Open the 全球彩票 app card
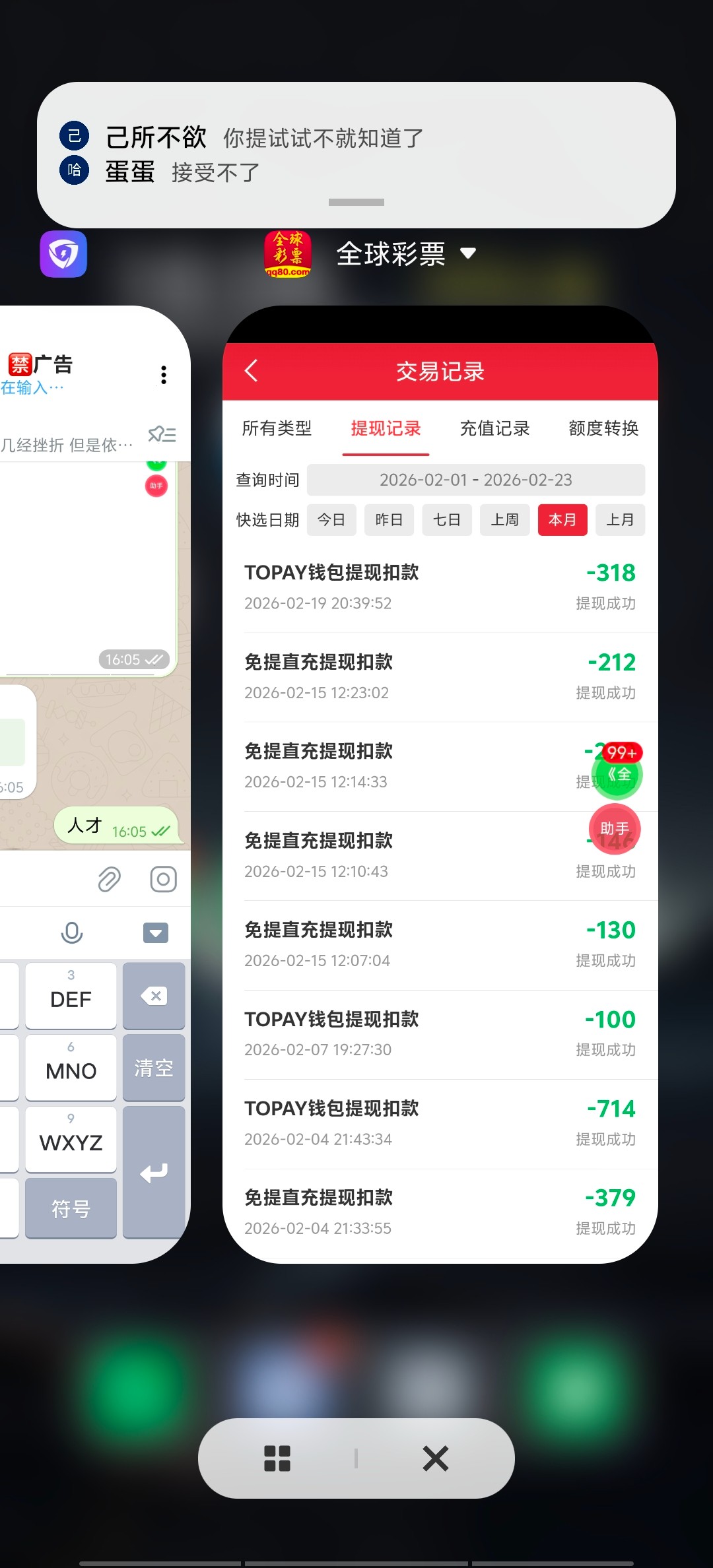Screen dimensions: 713x1568 440,792
